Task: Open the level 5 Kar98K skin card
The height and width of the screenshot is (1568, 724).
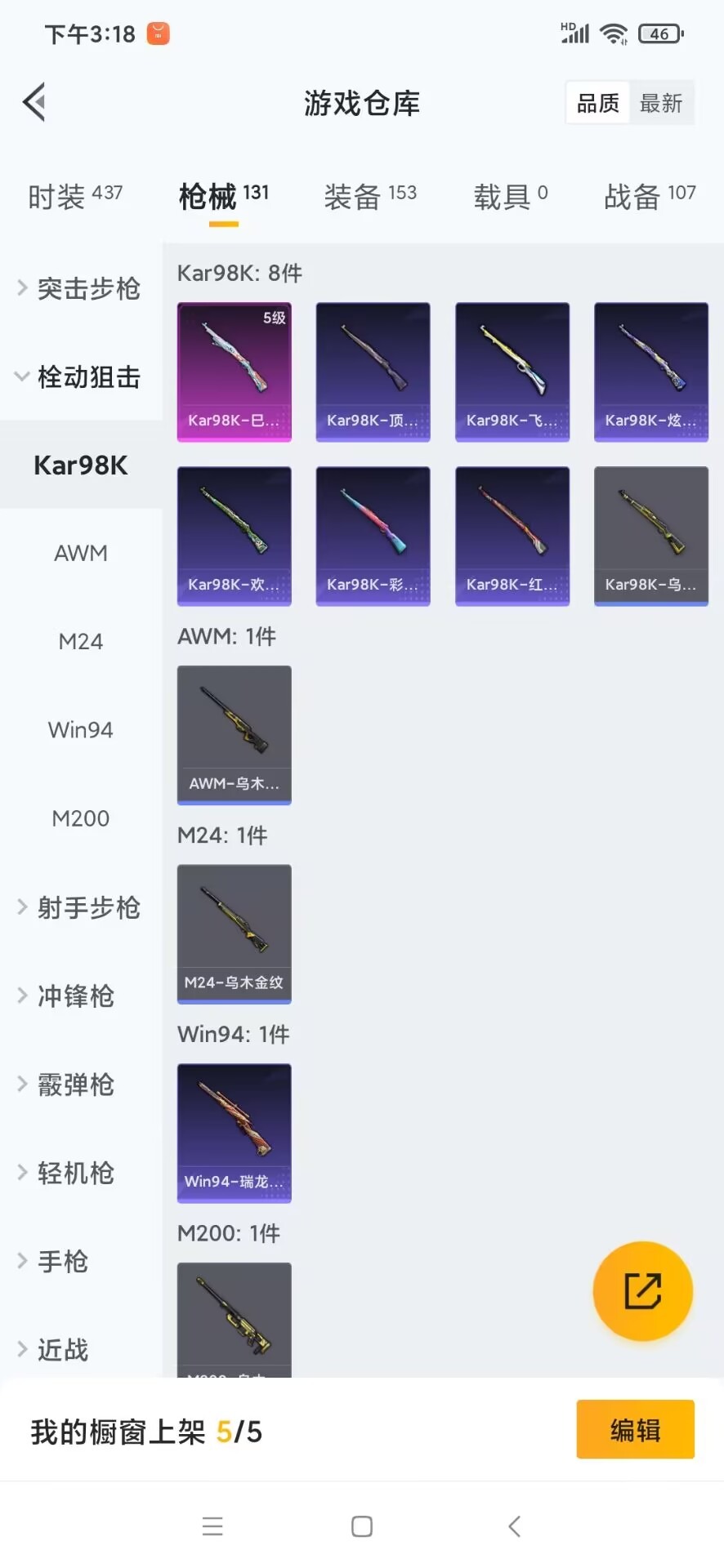Action: pyautogui.click(x=235, y=372)
